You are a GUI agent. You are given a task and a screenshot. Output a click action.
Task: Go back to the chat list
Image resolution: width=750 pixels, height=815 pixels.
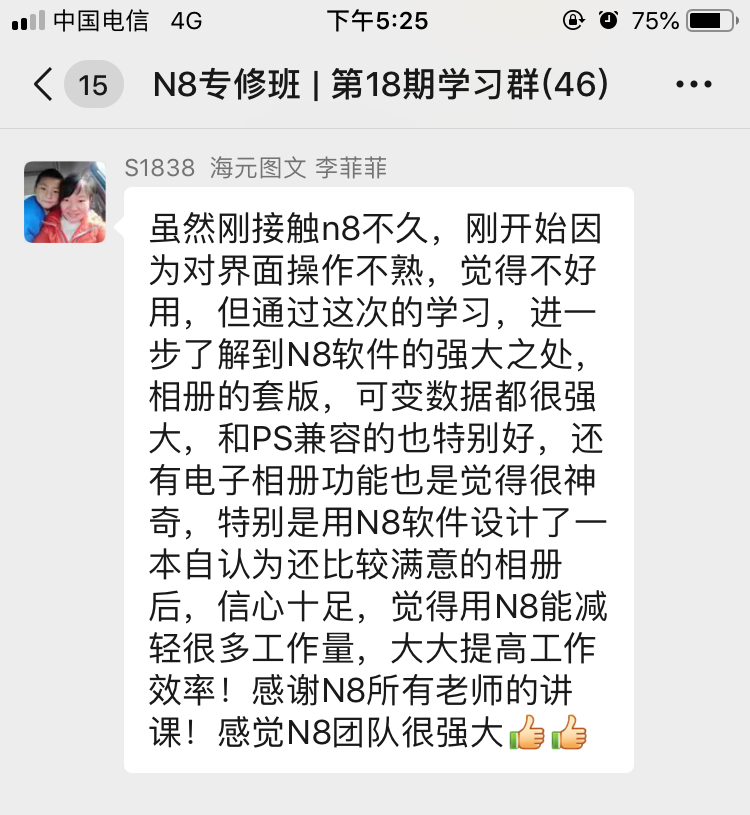click(43, 85)
